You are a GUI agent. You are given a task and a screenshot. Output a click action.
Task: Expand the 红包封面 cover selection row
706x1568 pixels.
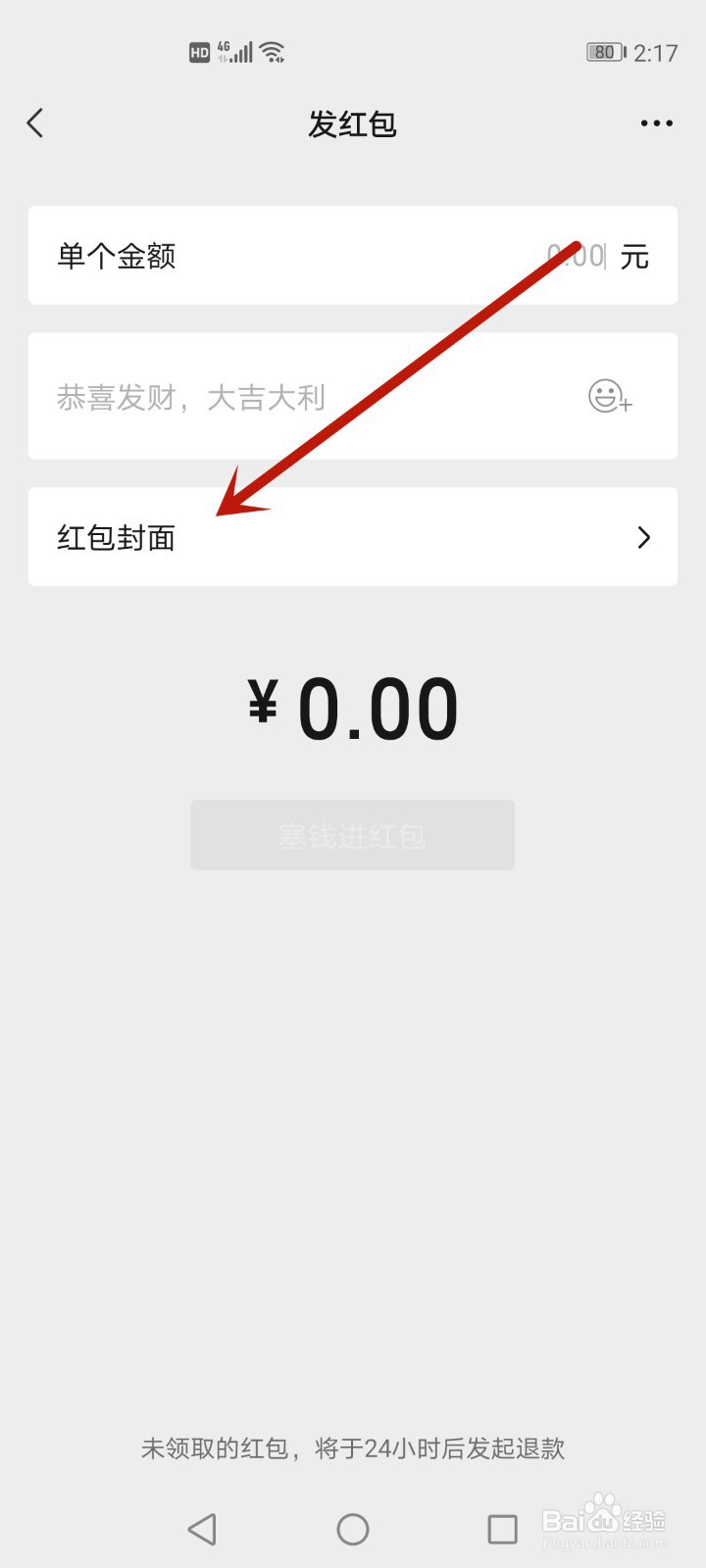353,536
